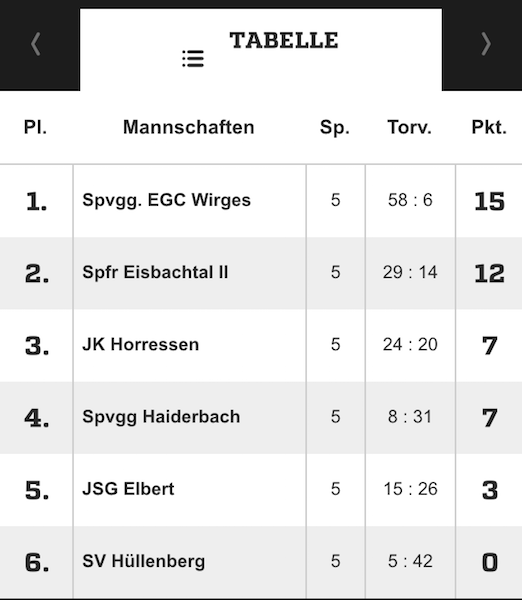This screenshot has height=600, width=522.
Task: Go to the previous section arrow
Action: pyautogui.click(x=36, y=44)
